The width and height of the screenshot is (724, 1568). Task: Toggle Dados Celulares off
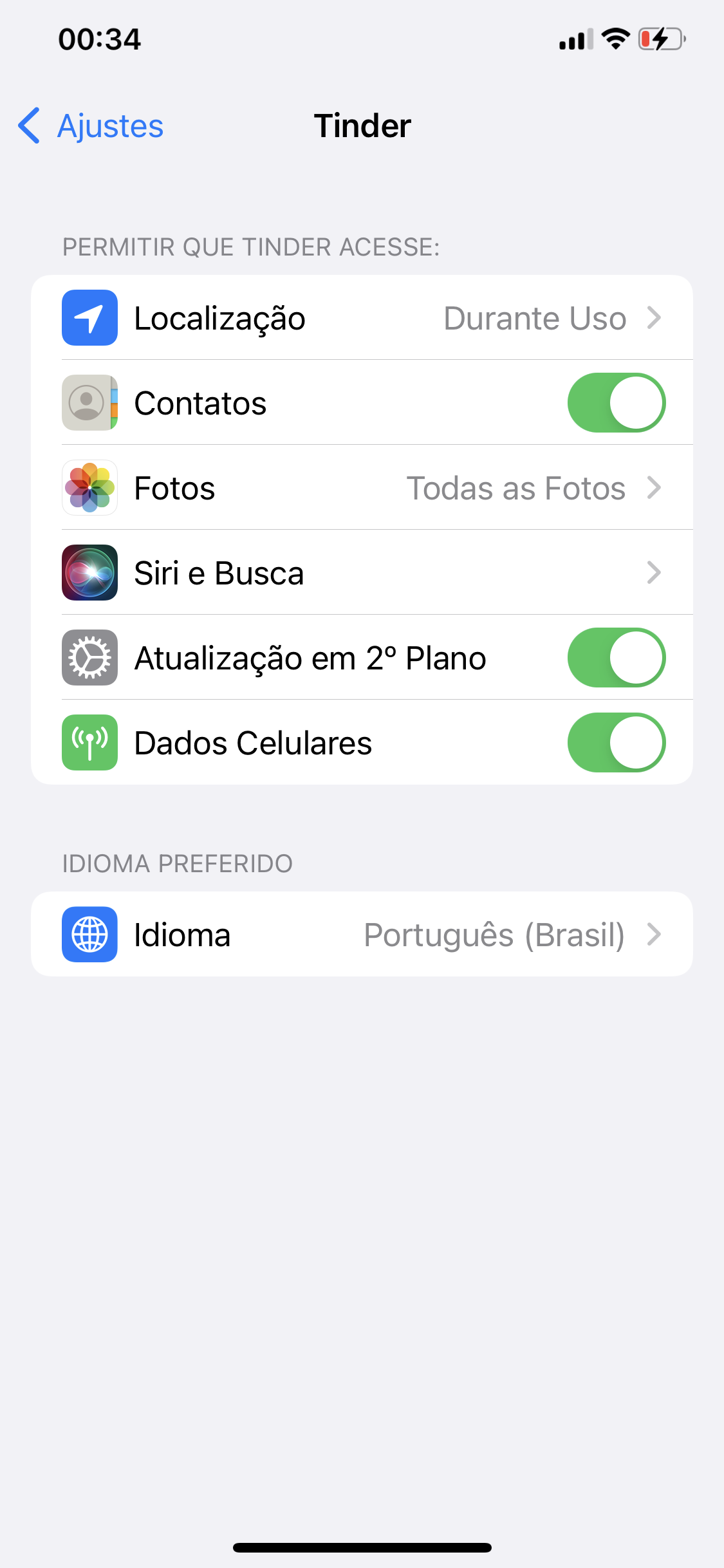616,743
